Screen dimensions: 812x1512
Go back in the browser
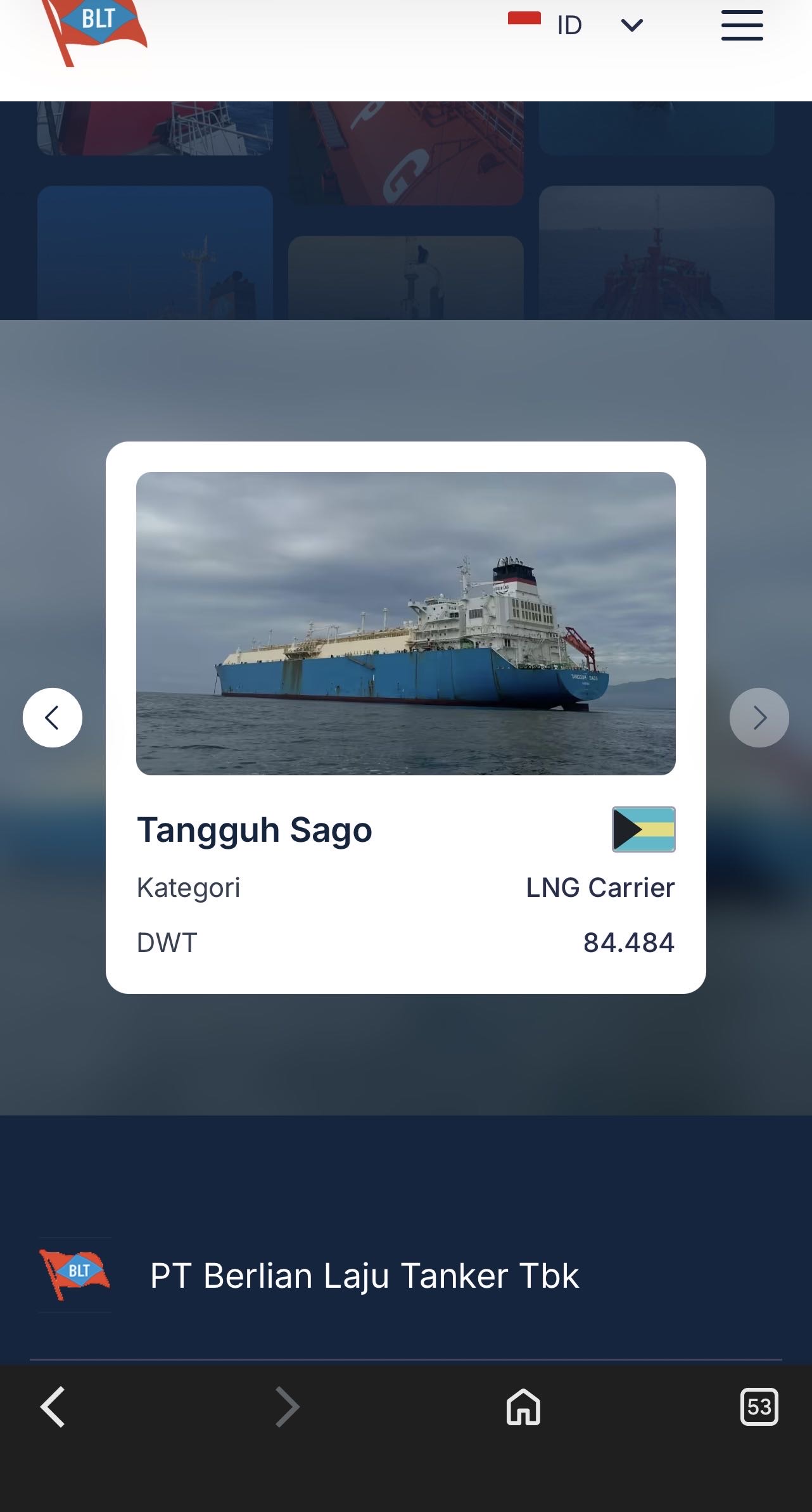[53, 1407]
